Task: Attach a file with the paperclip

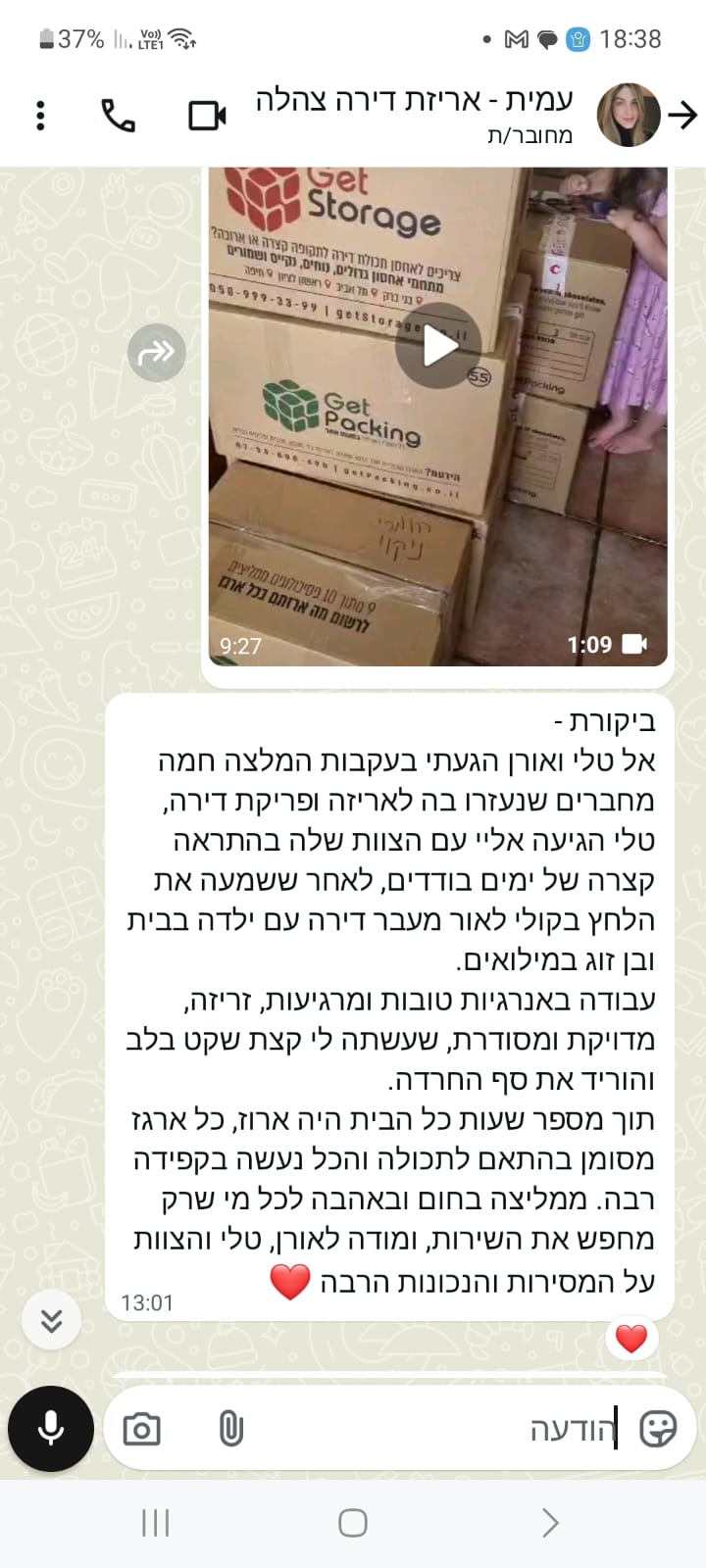Action: pyautogui.click(x=230, y=1430)
